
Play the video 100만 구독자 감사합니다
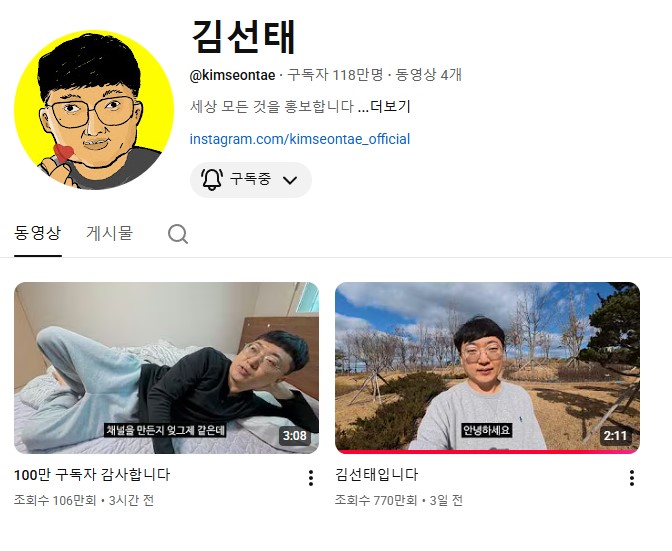(166, 367)
